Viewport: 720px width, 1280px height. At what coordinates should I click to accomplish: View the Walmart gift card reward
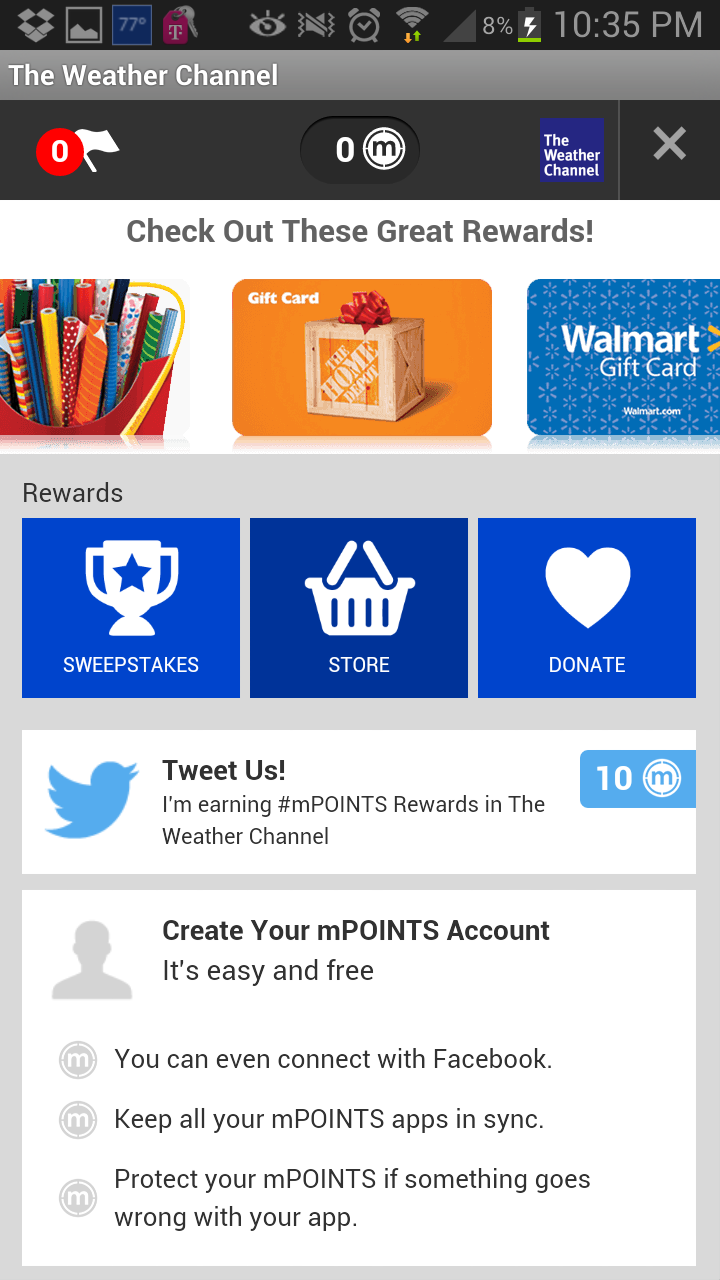point(624,357)
